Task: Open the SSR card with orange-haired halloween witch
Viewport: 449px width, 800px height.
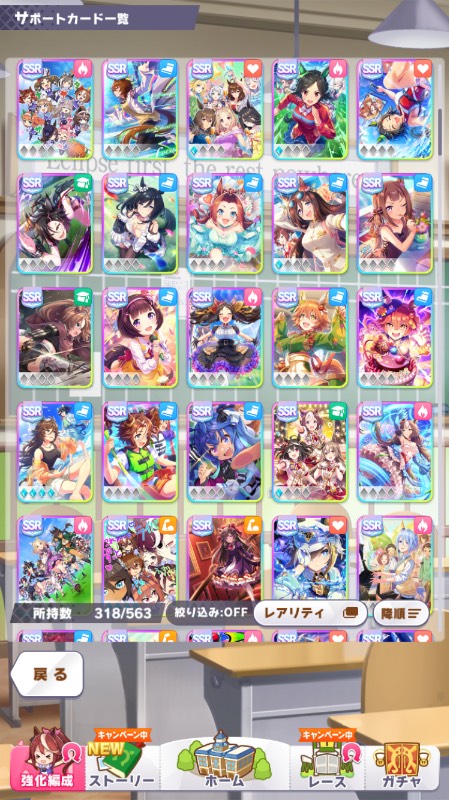Action: coord(395,338)
